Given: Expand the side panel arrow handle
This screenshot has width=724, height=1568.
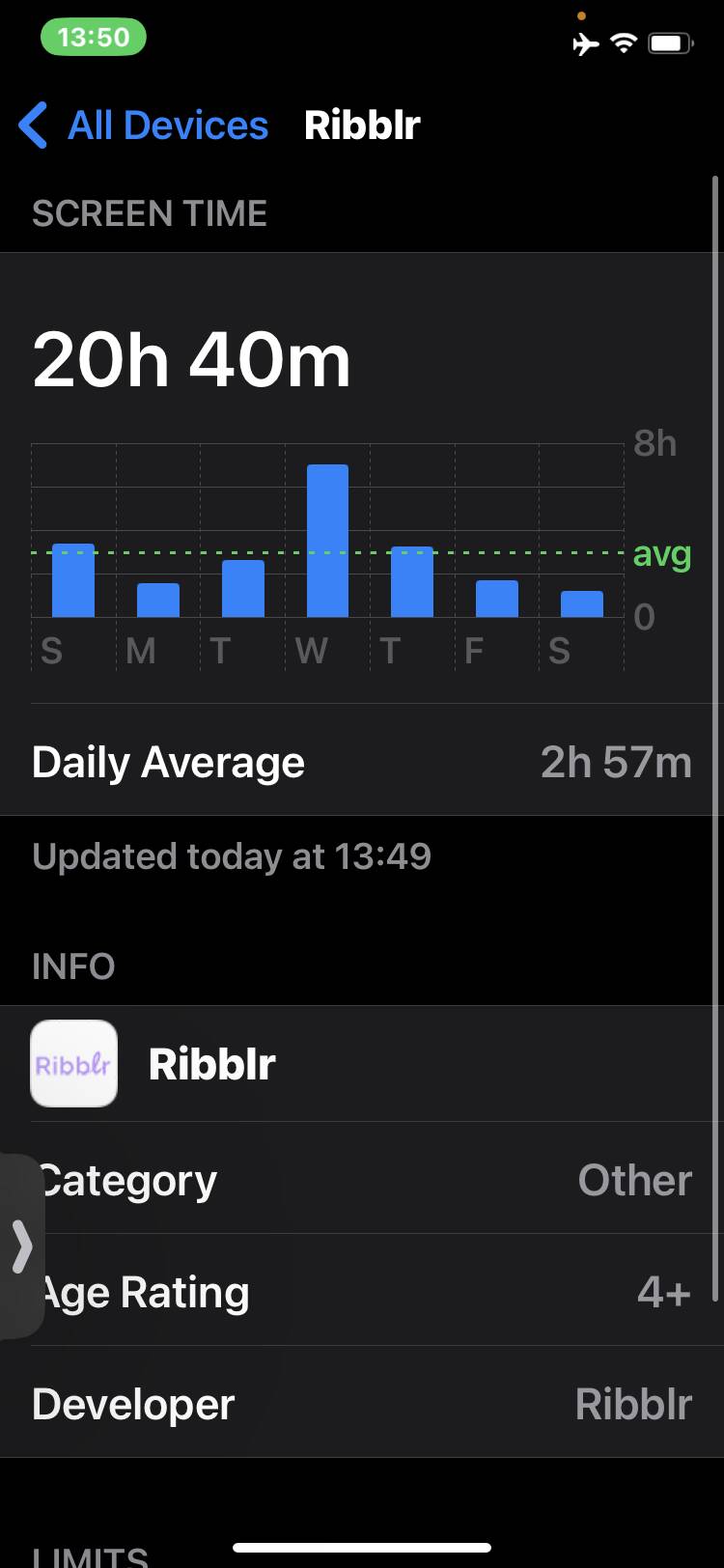Looking at the screenshot, I should coord(21,1246).
